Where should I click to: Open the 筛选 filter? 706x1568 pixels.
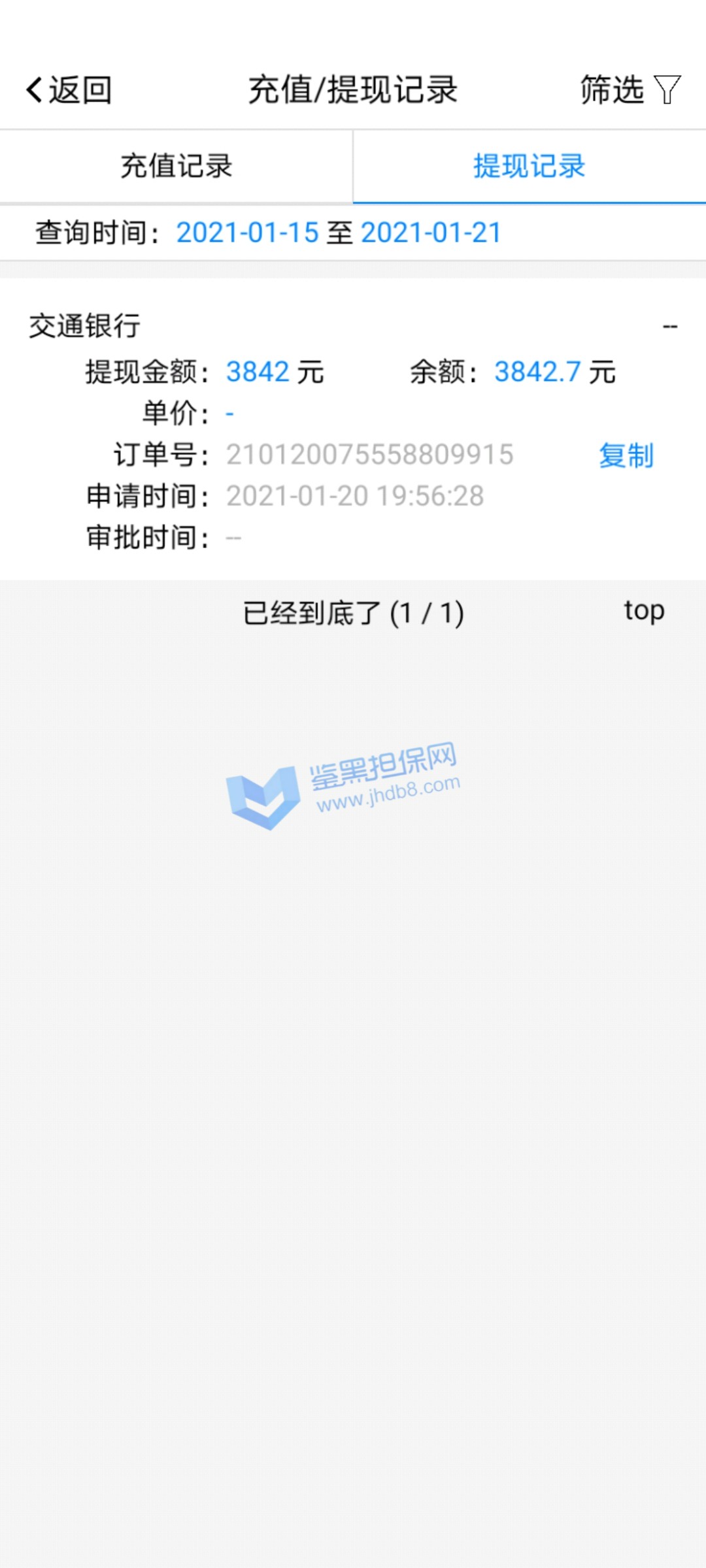(630, 90)
